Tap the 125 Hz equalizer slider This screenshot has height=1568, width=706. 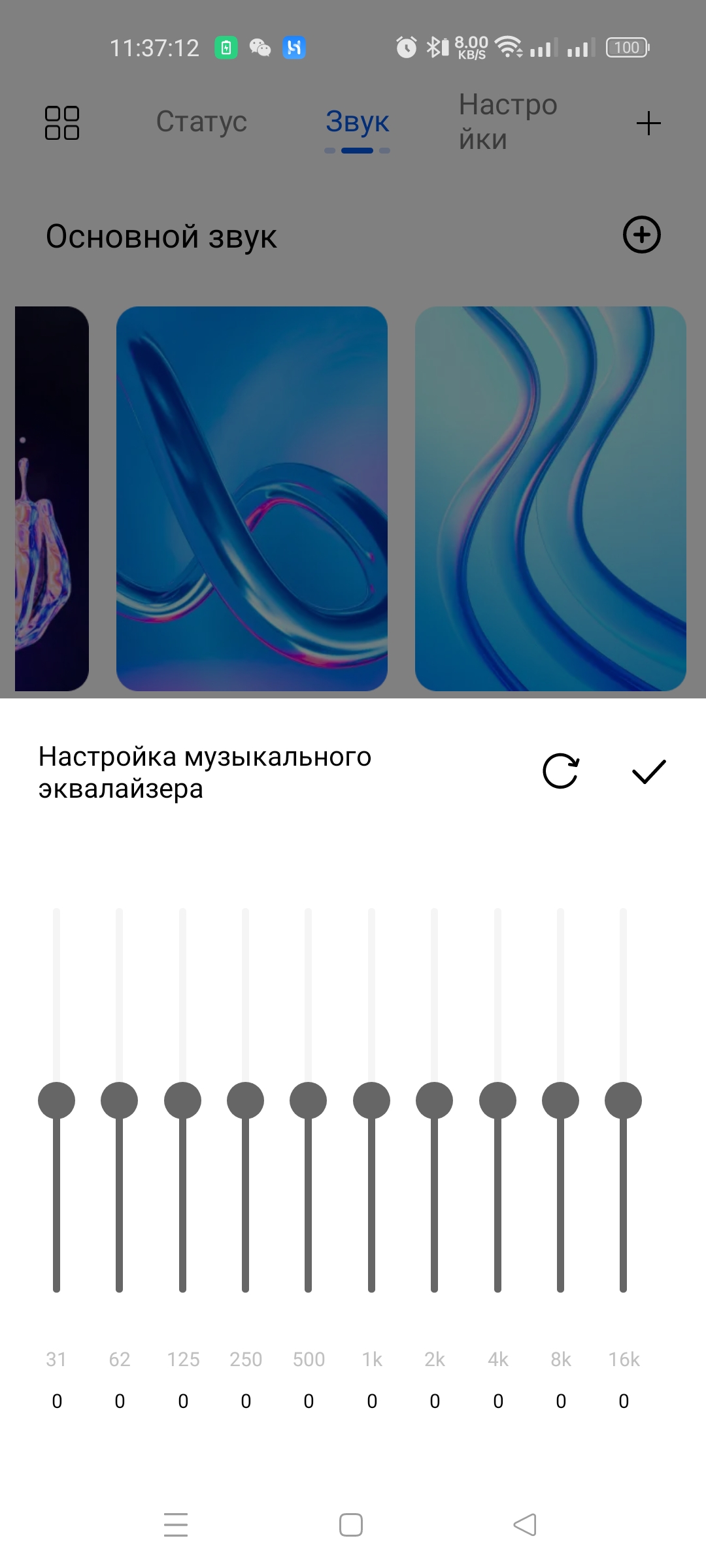coord(183,1100)
